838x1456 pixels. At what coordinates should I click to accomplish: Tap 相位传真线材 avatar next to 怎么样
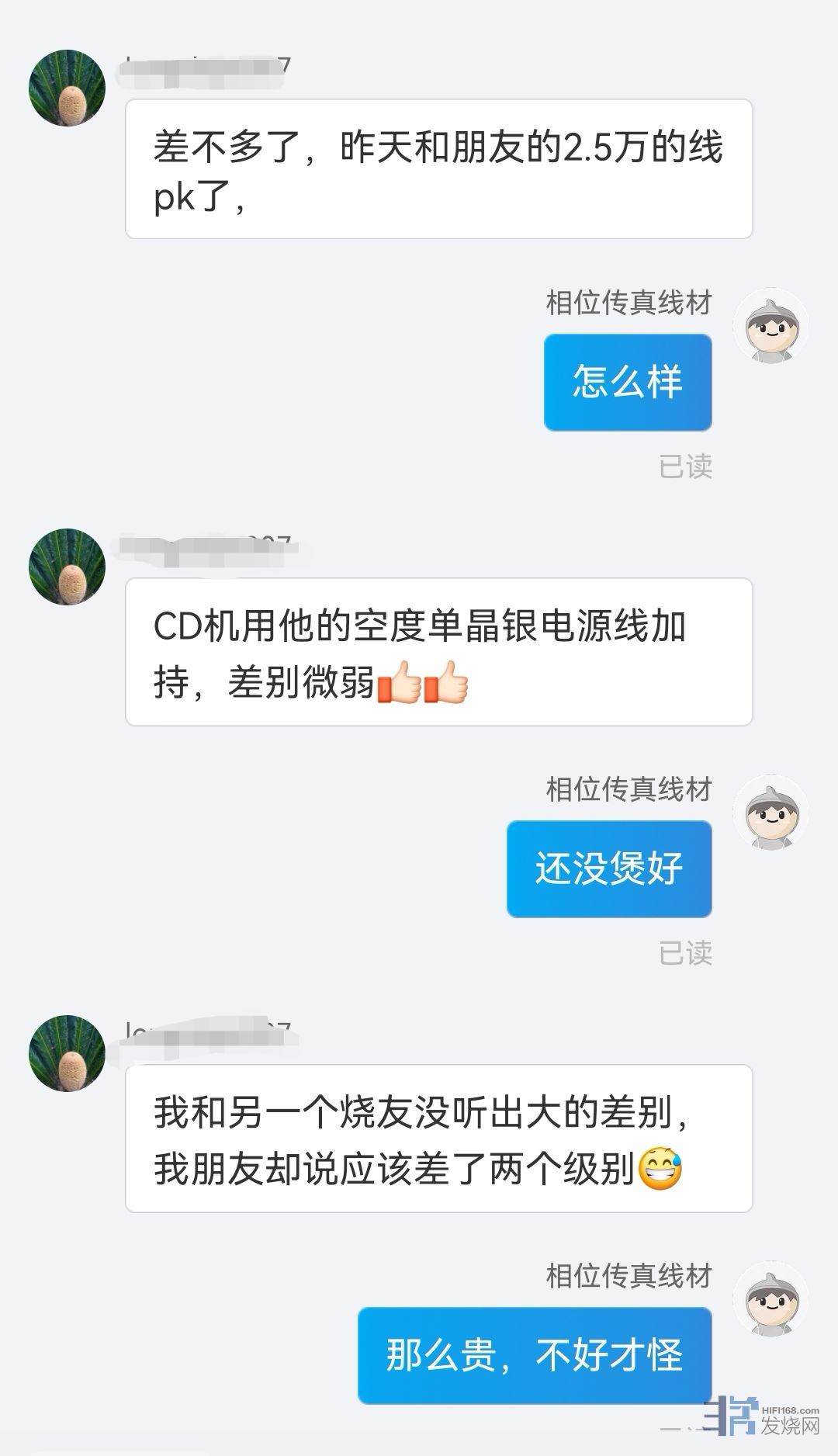pos(770,326)
